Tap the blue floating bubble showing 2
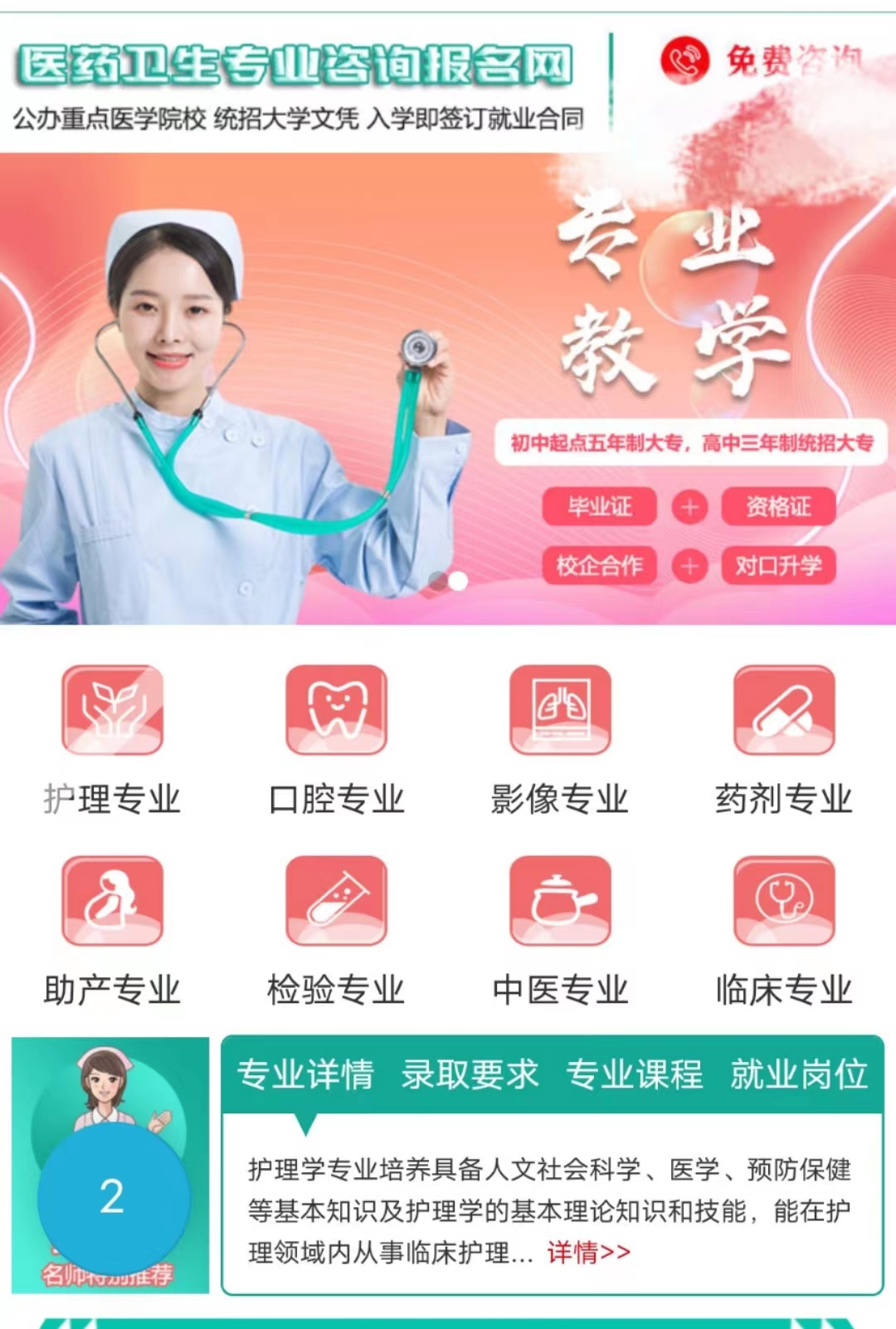Image resolution: width=896 pixels, height=1329 pixels. coord(113,1196)
